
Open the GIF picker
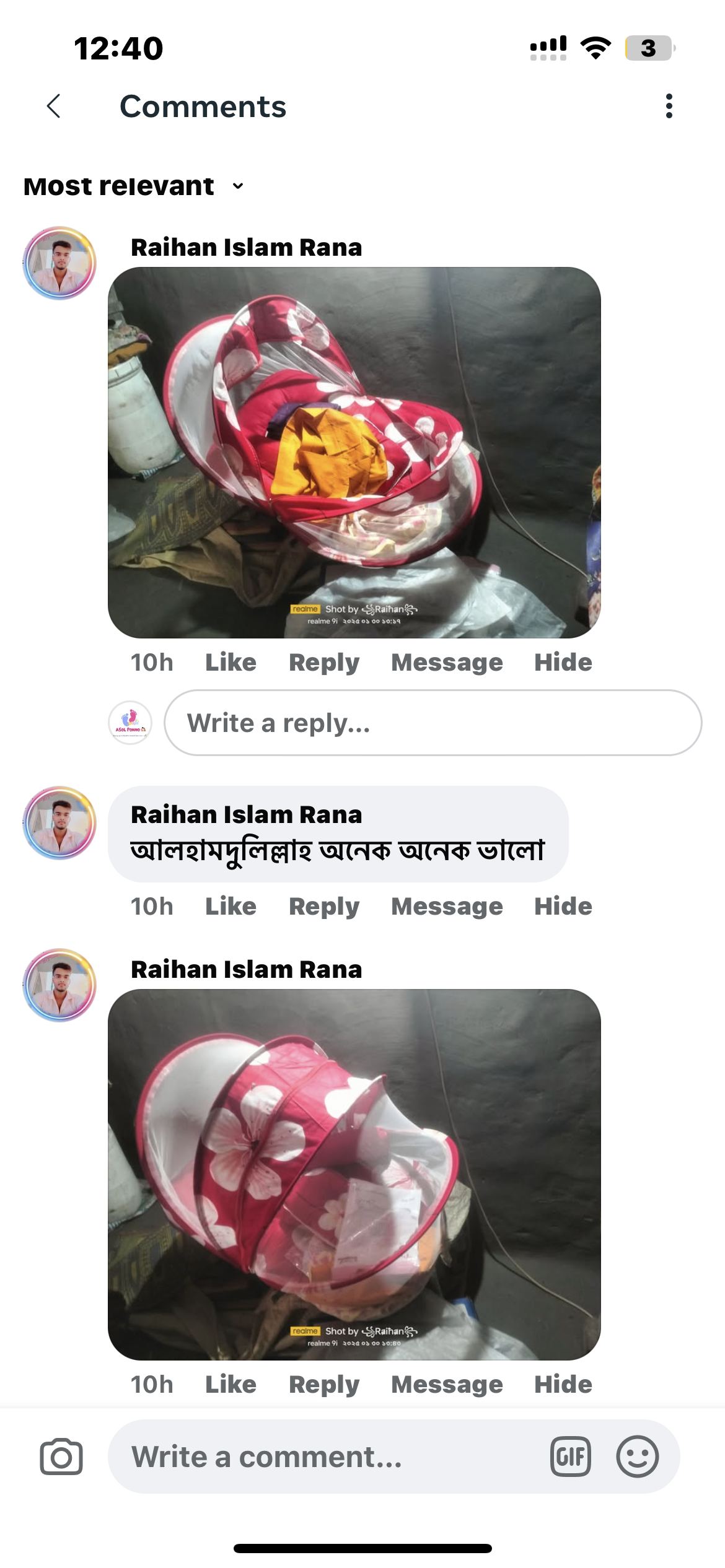coord(570,1457)
